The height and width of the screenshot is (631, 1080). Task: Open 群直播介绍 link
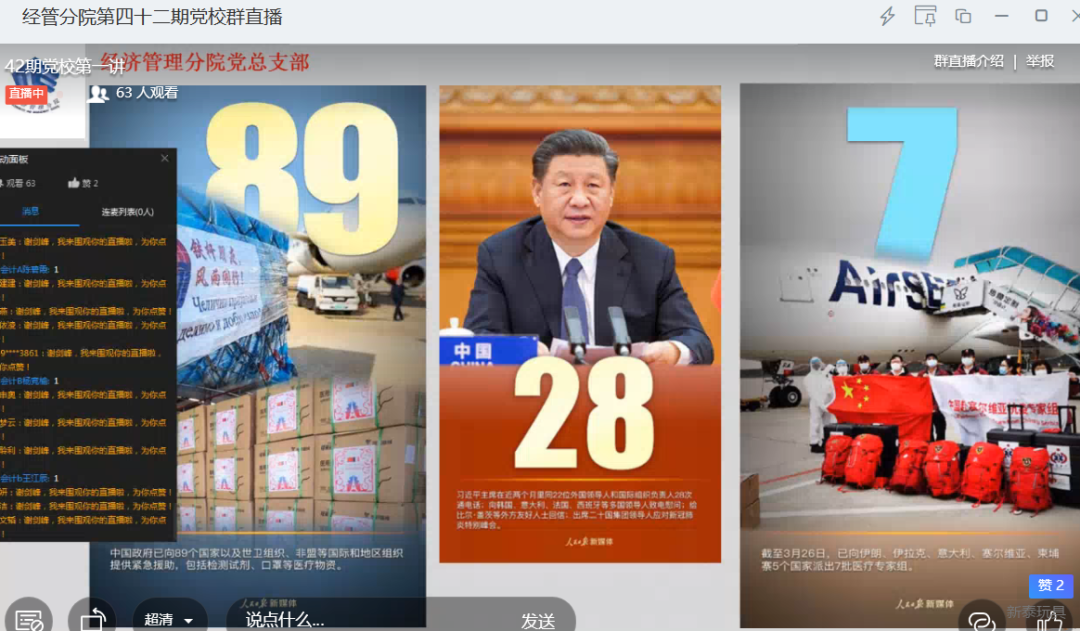point(968,61)
